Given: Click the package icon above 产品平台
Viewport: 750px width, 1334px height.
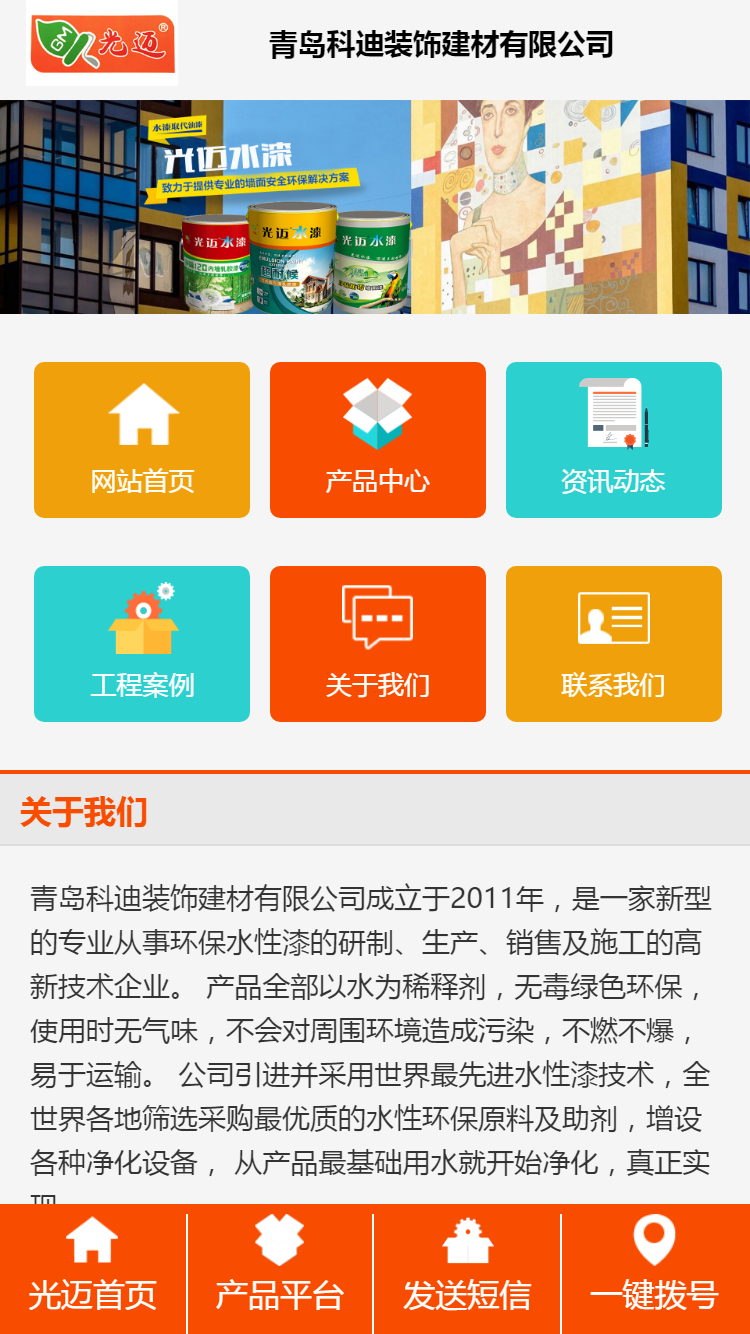Looking at the screenshot, I should pos(281,1240).
